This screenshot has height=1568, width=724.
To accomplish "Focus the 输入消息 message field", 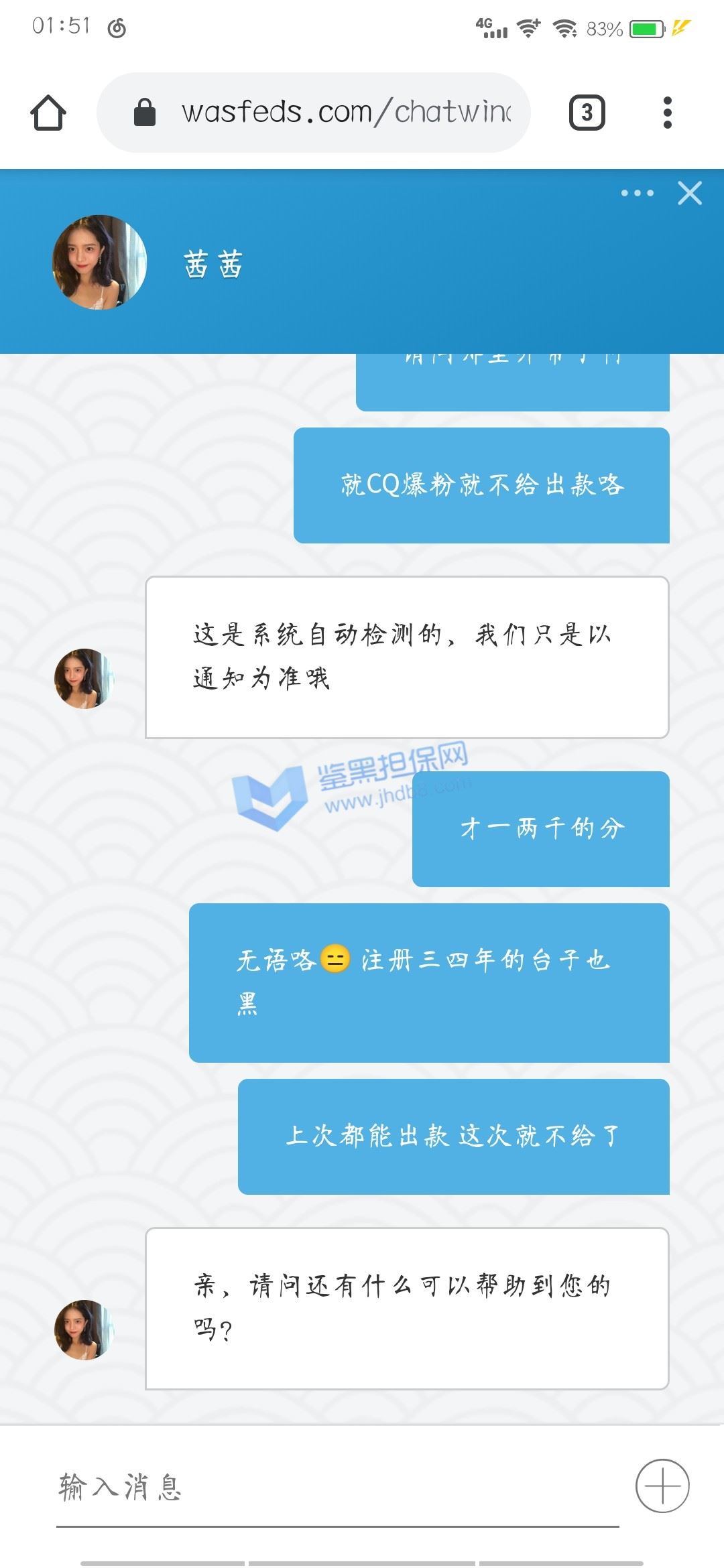I will pyautogui.click(x=335, y=1486).
